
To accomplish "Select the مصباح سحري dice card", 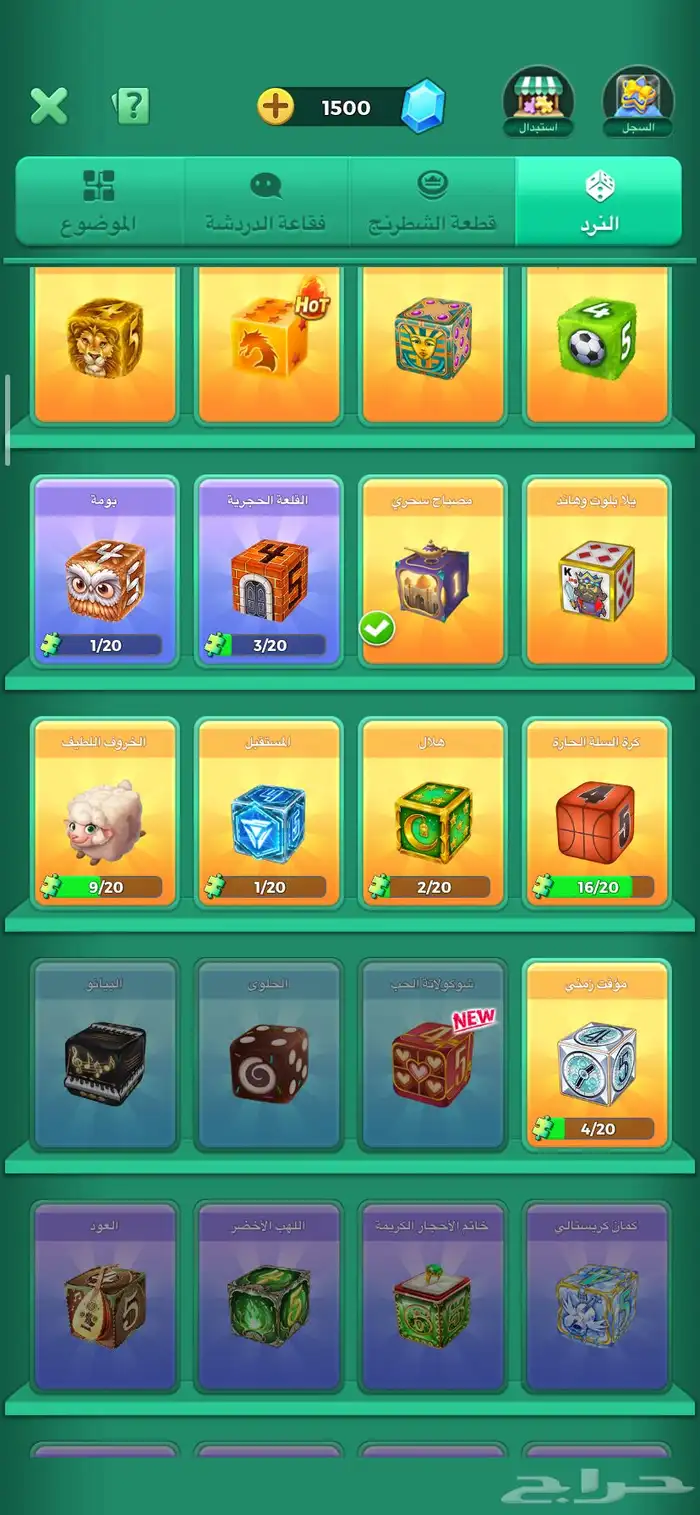I will (432, 571).
